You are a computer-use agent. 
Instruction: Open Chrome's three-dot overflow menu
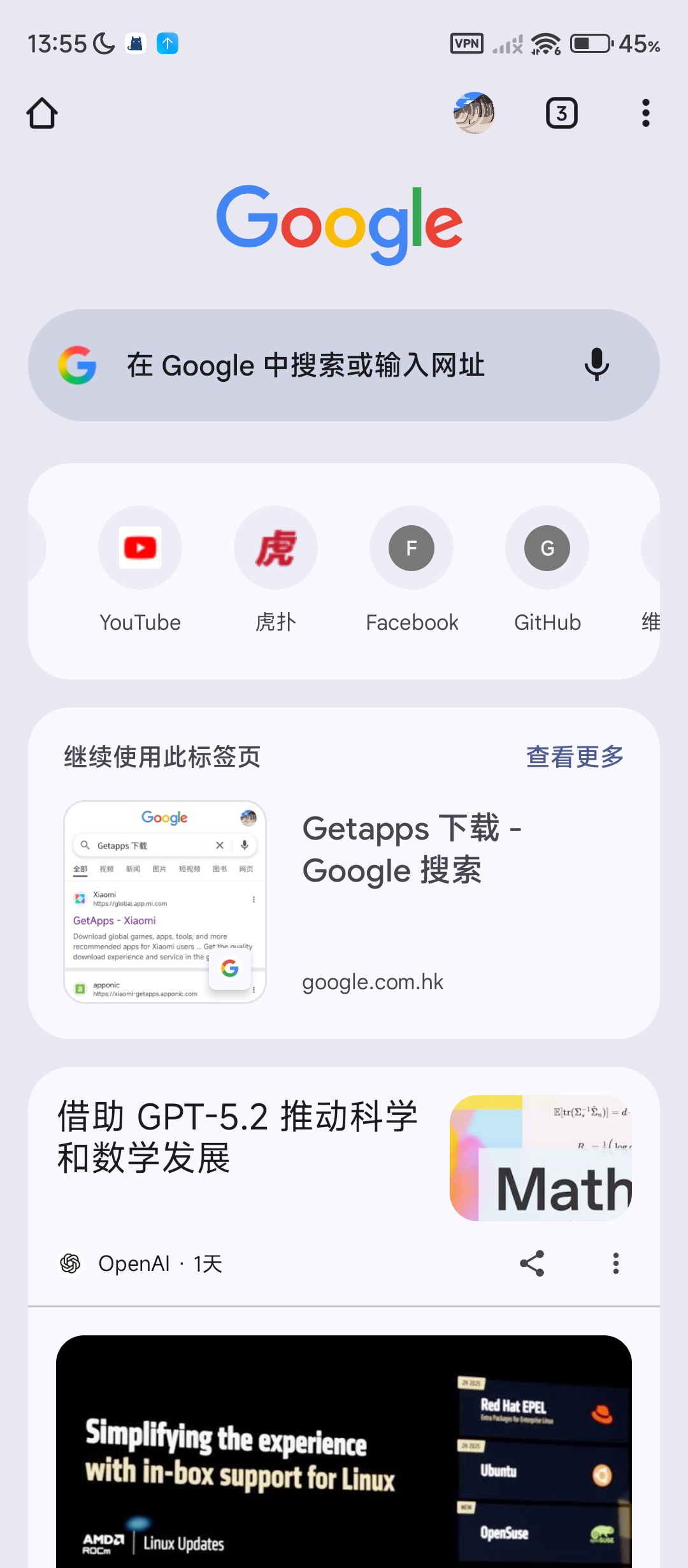pos(645,113)
